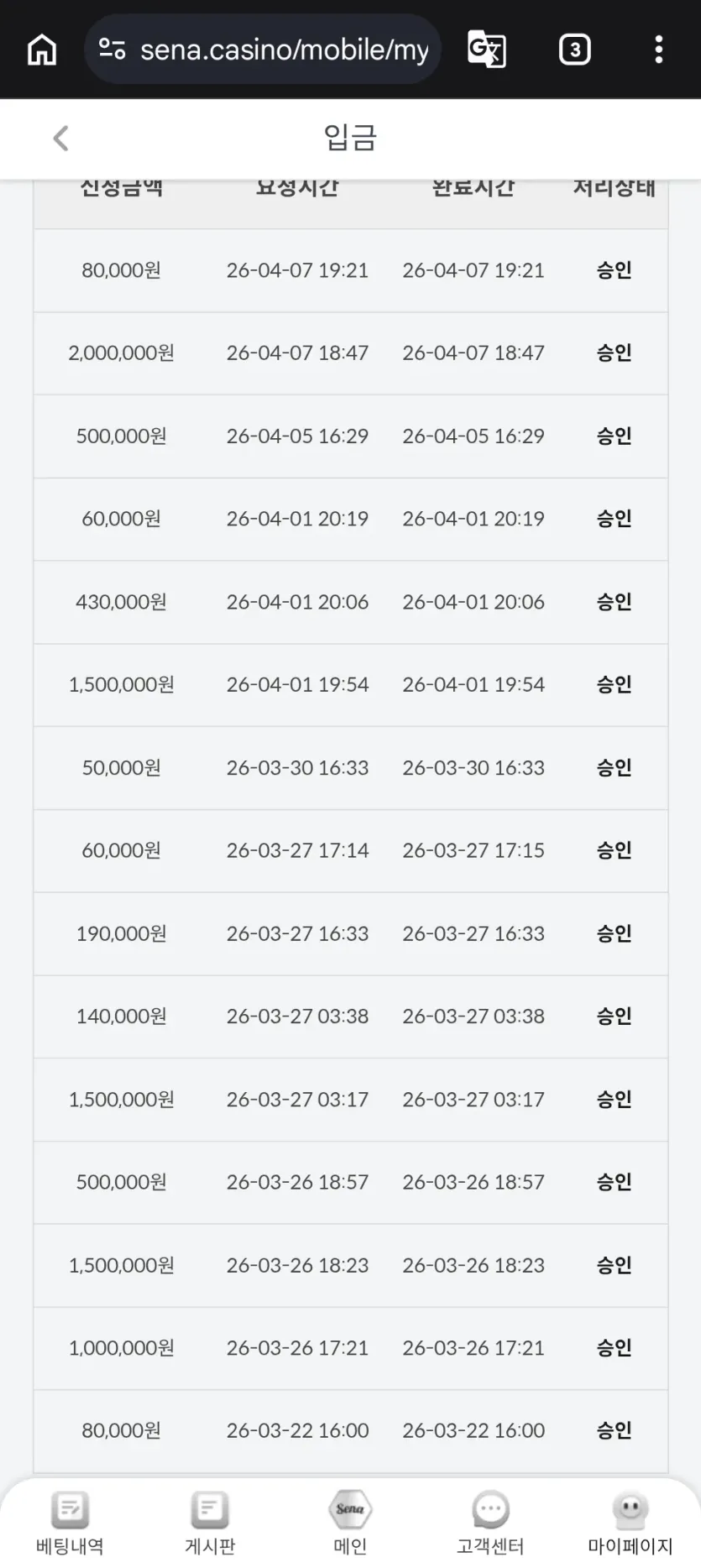Open the browser tab switcher

(574, 50)
